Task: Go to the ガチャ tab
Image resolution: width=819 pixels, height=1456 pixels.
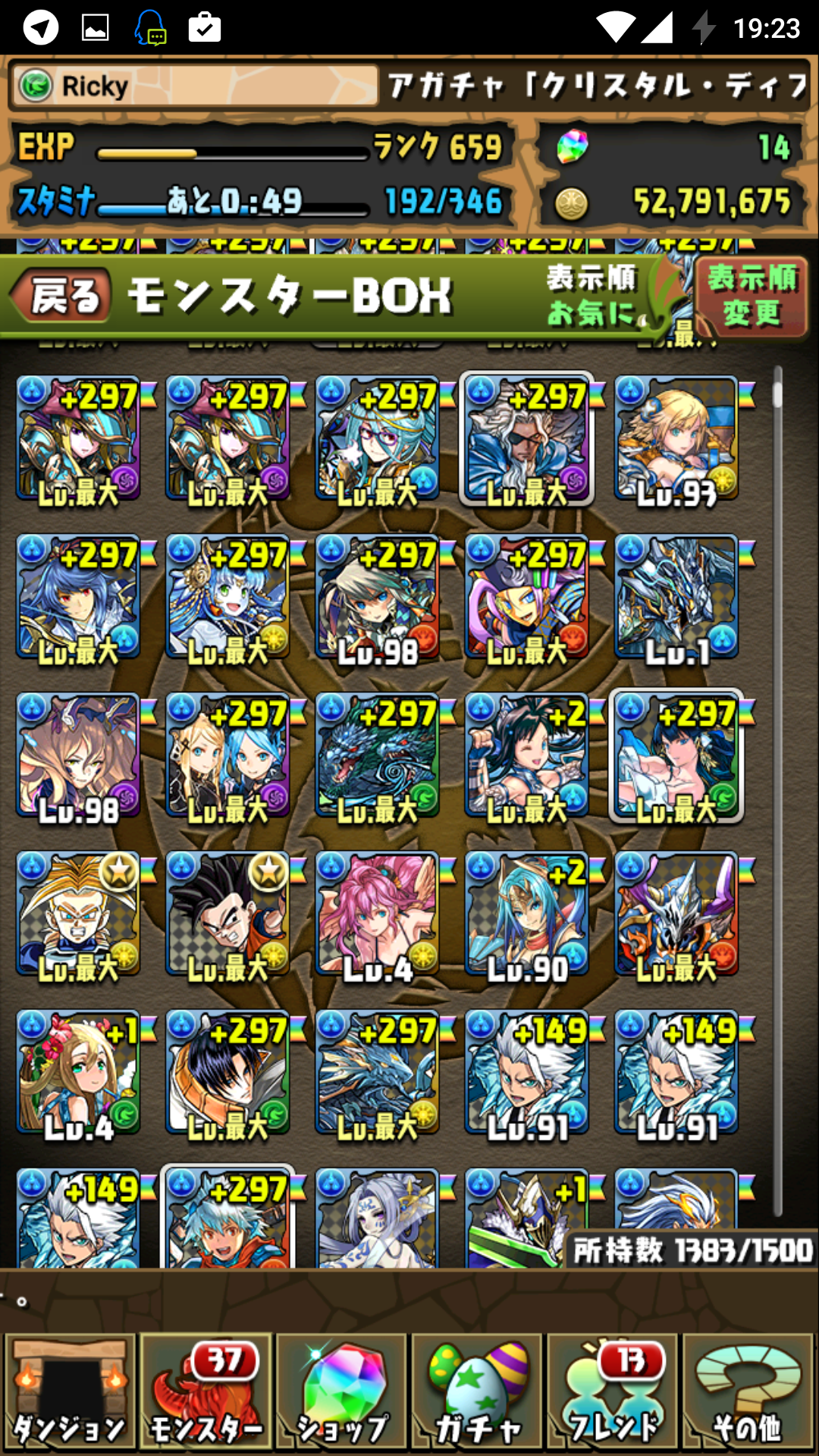Action: [x=477, y=1392]
